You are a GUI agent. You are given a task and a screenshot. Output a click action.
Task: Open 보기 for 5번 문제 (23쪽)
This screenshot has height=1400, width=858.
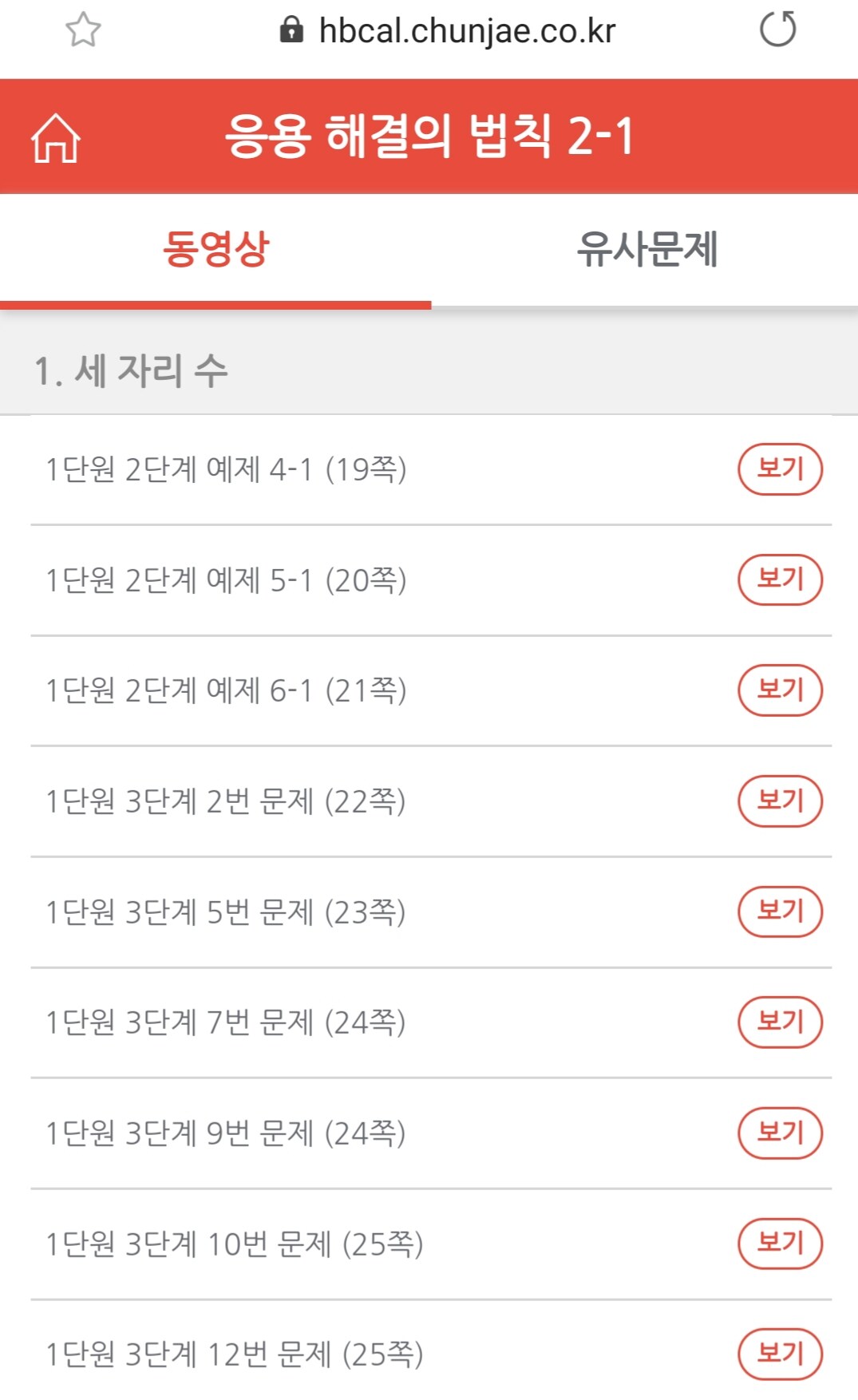click(780, 912)
